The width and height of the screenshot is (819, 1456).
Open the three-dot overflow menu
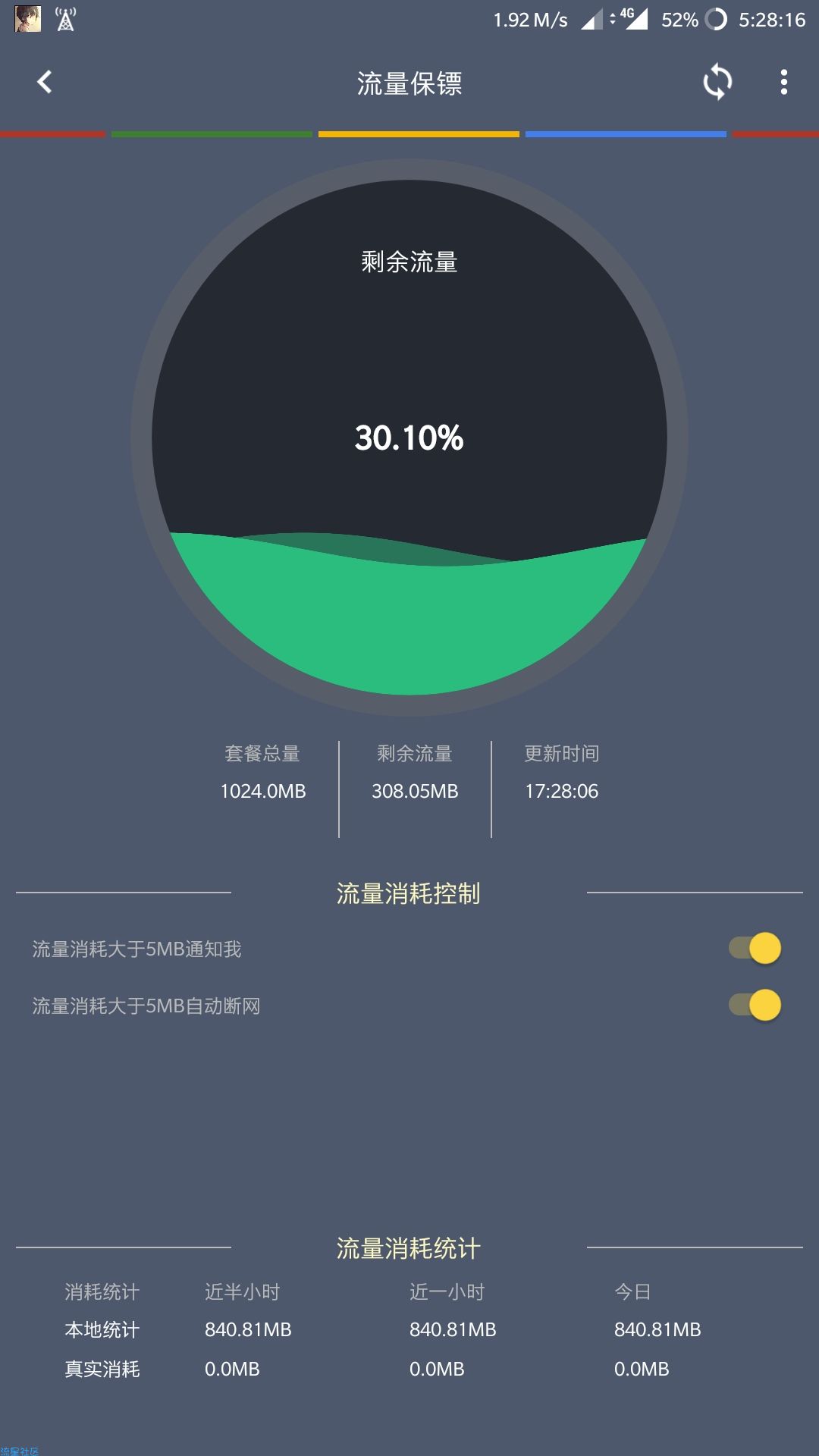pos(783,82)
